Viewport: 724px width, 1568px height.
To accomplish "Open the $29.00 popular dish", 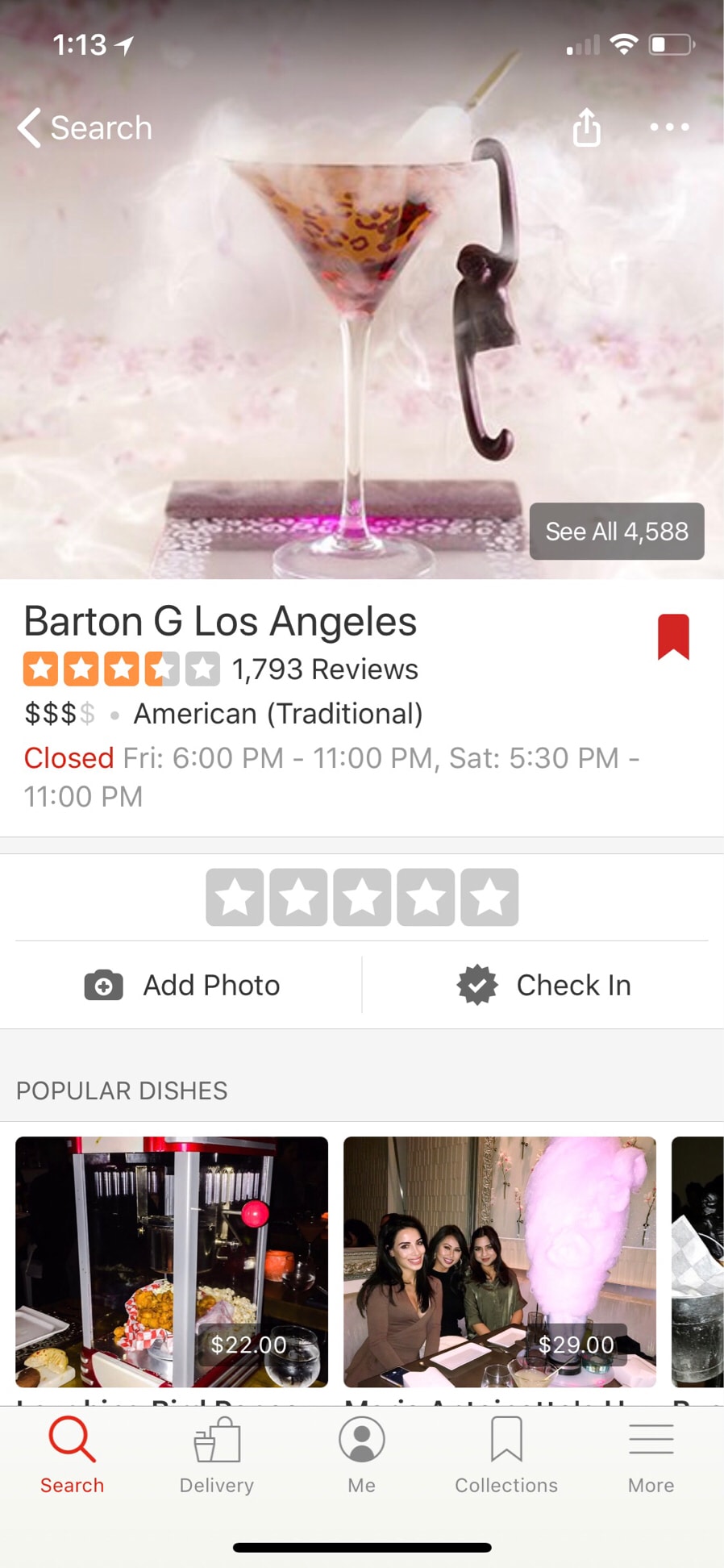I will pos(499,1261).
